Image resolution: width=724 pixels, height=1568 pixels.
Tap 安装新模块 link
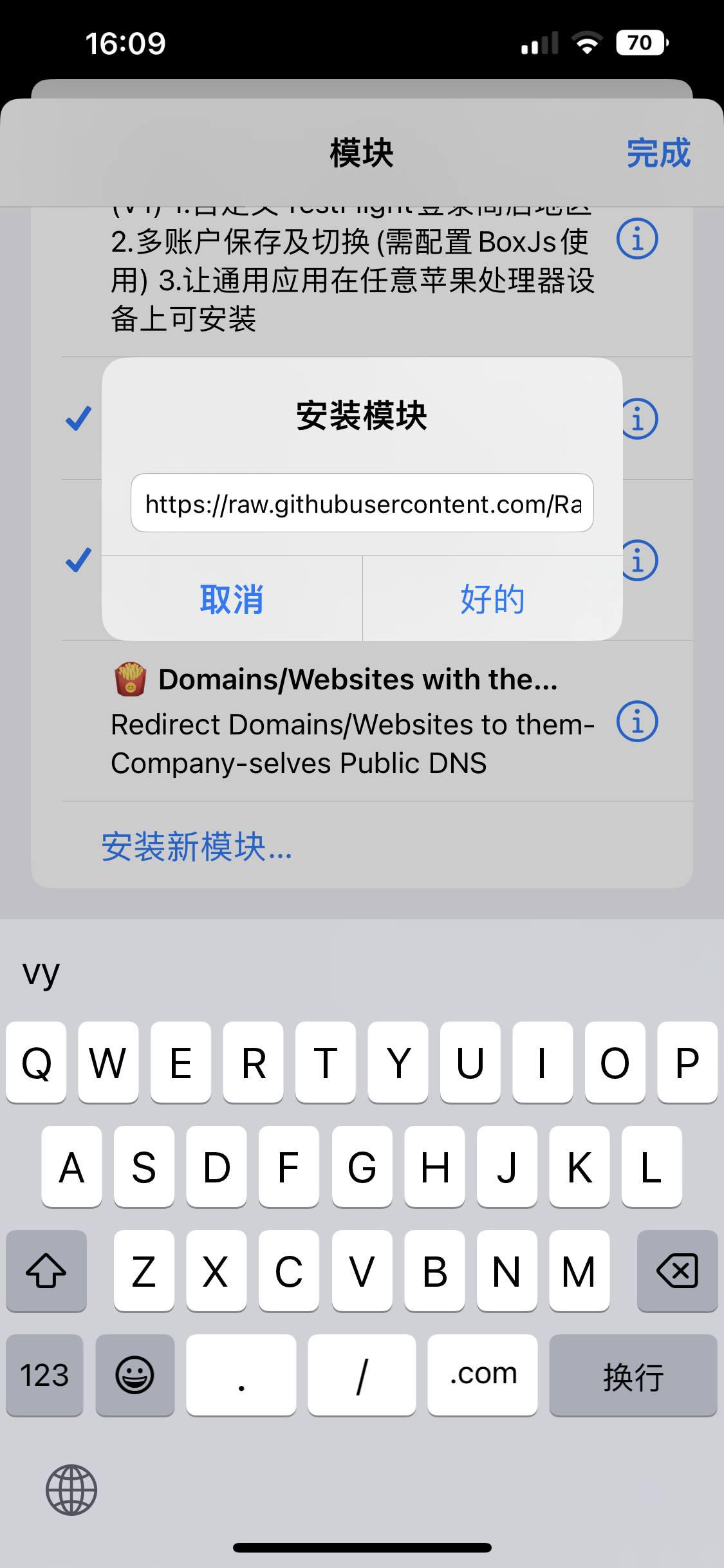point(197,846)
